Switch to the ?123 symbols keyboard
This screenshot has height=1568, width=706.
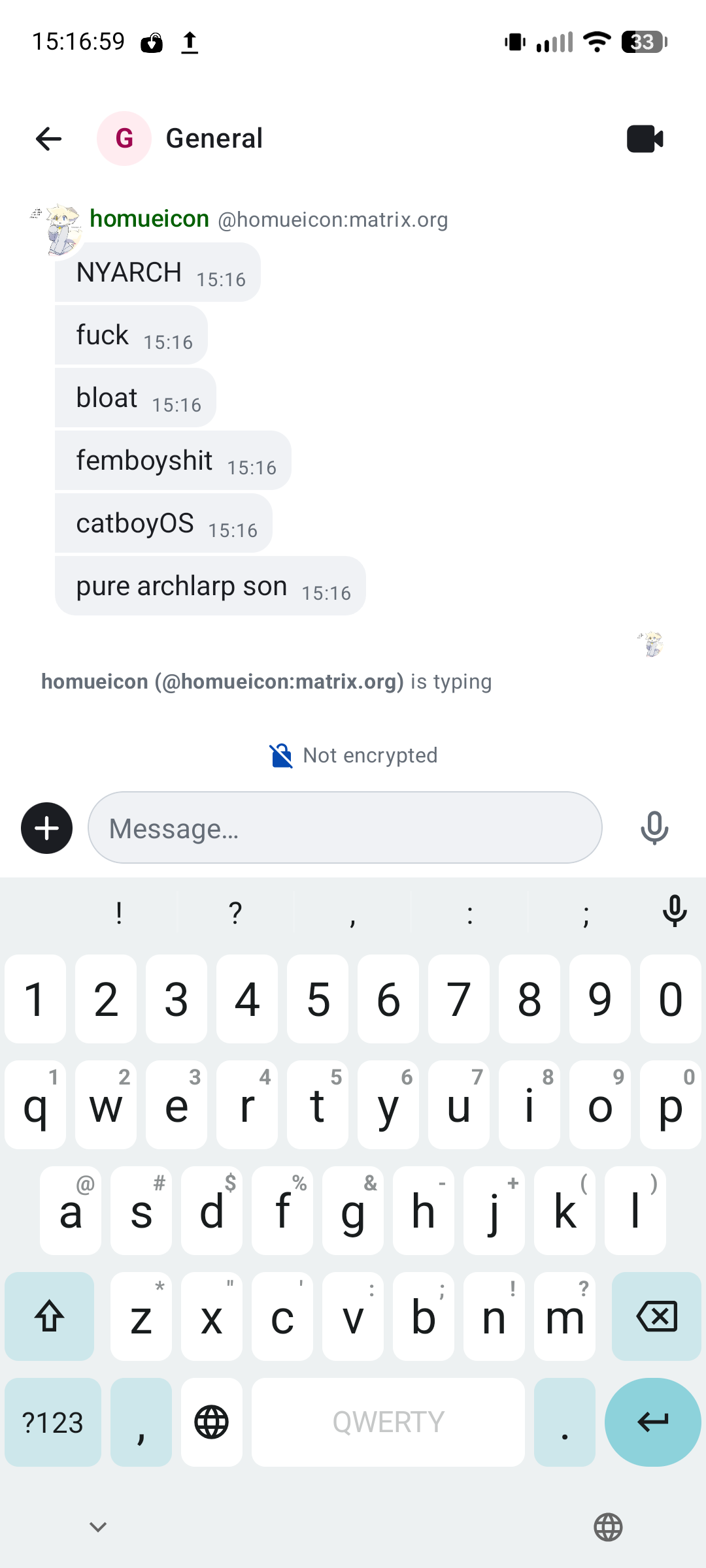point(53,1422)
